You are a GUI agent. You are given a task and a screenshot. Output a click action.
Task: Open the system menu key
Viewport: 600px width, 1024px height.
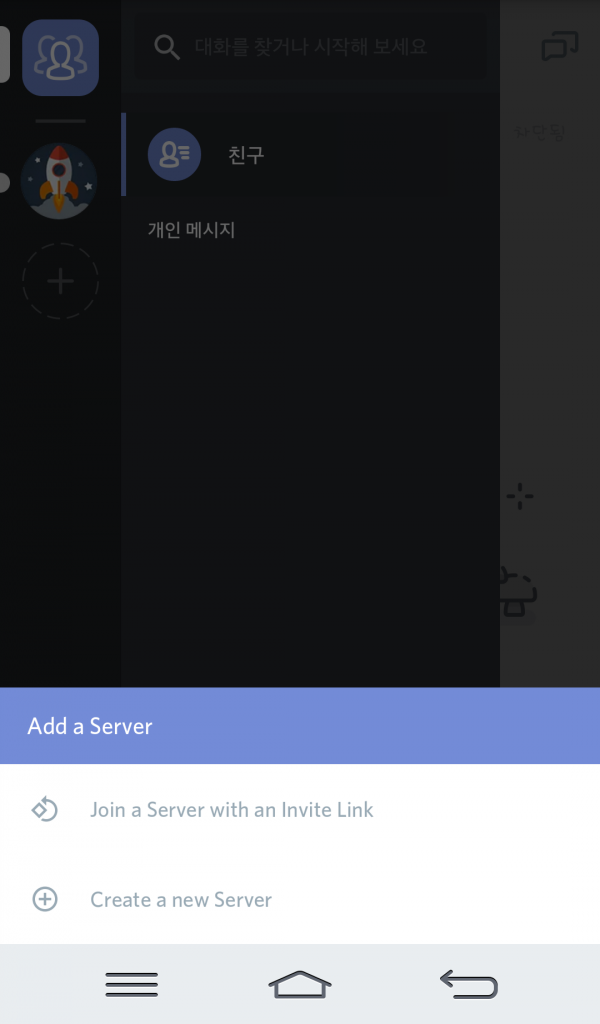point(131,984)
